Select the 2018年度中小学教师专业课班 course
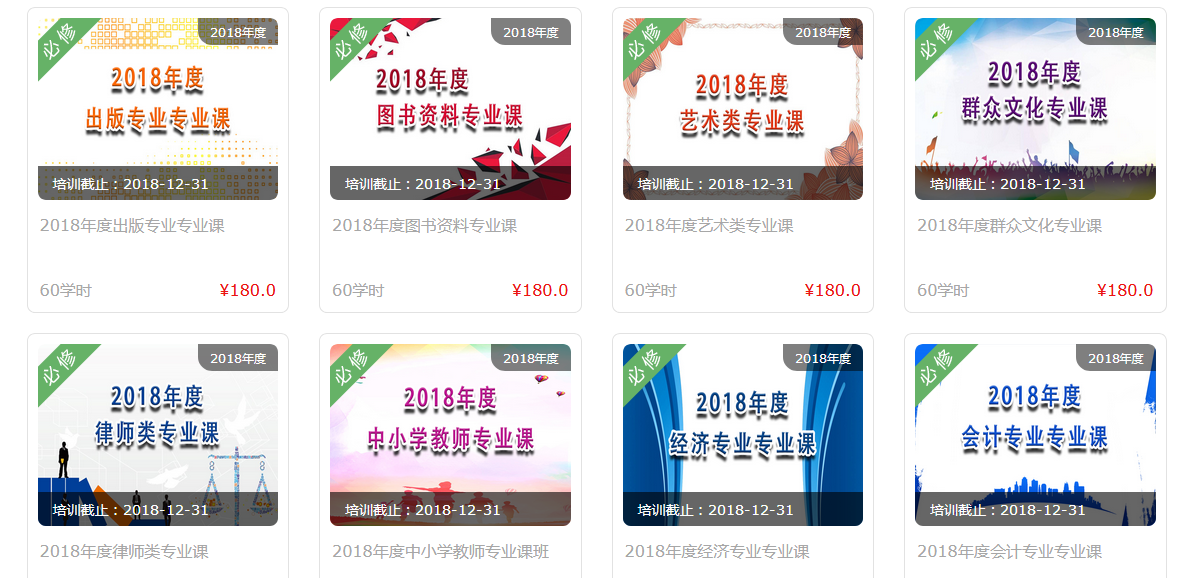 tap(450, 435)
